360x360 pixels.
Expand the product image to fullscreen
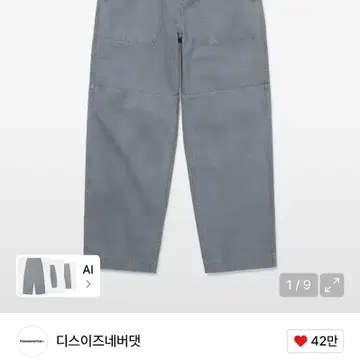pos(332,285)
